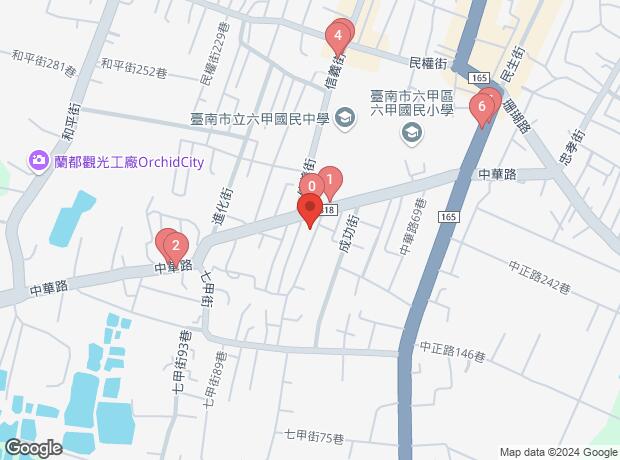Select map marker number 4
The height and width of the screenshot is (460, 620).
pos(338,38)
